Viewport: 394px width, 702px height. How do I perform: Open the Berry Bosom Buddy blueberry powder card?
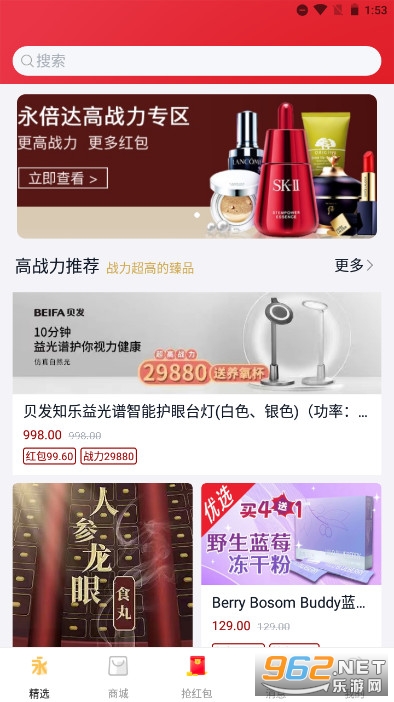pos(291,565)
